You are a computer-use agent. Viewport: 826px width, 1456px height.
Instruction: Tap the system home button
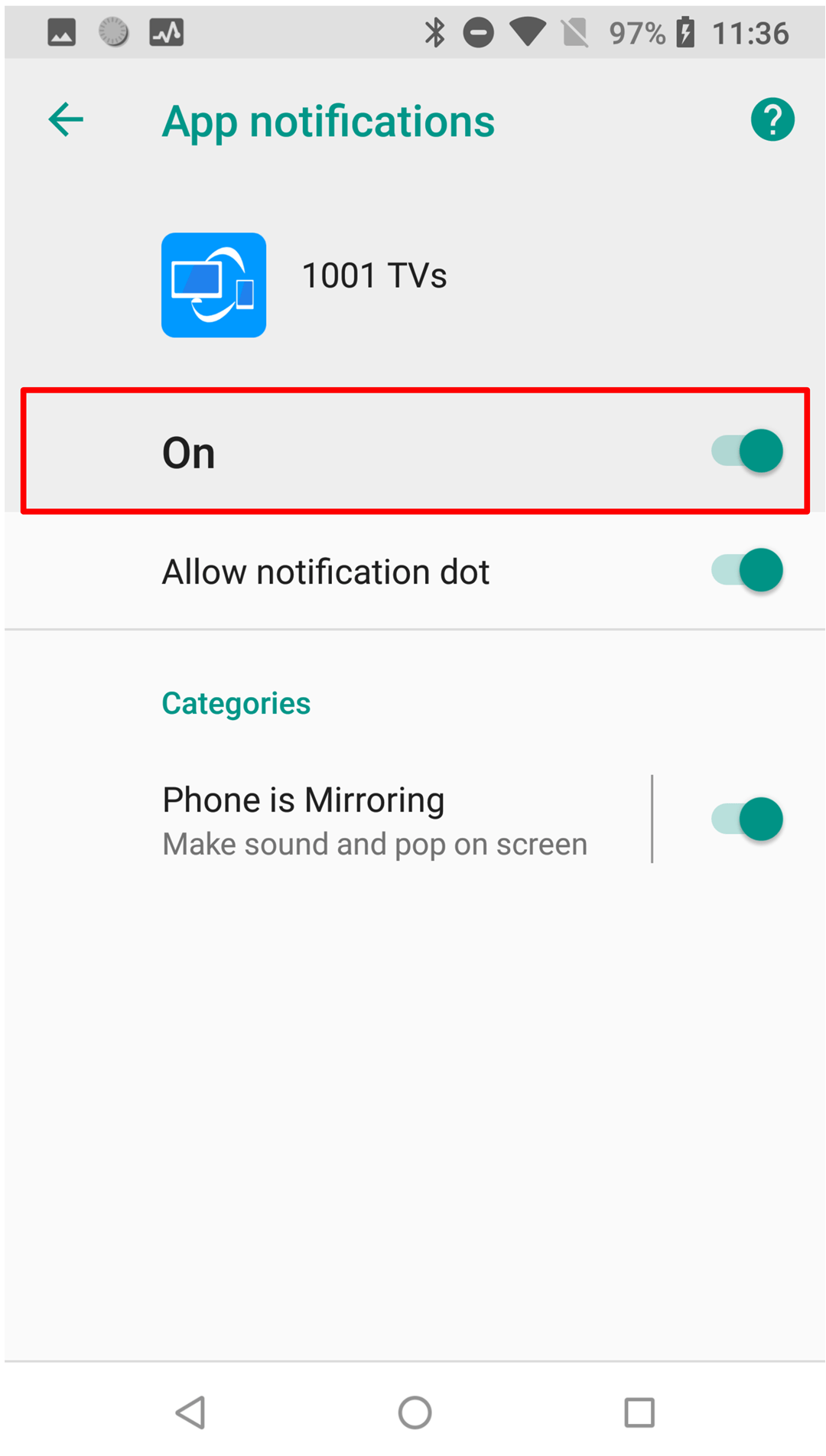(x=415, y=1412)
